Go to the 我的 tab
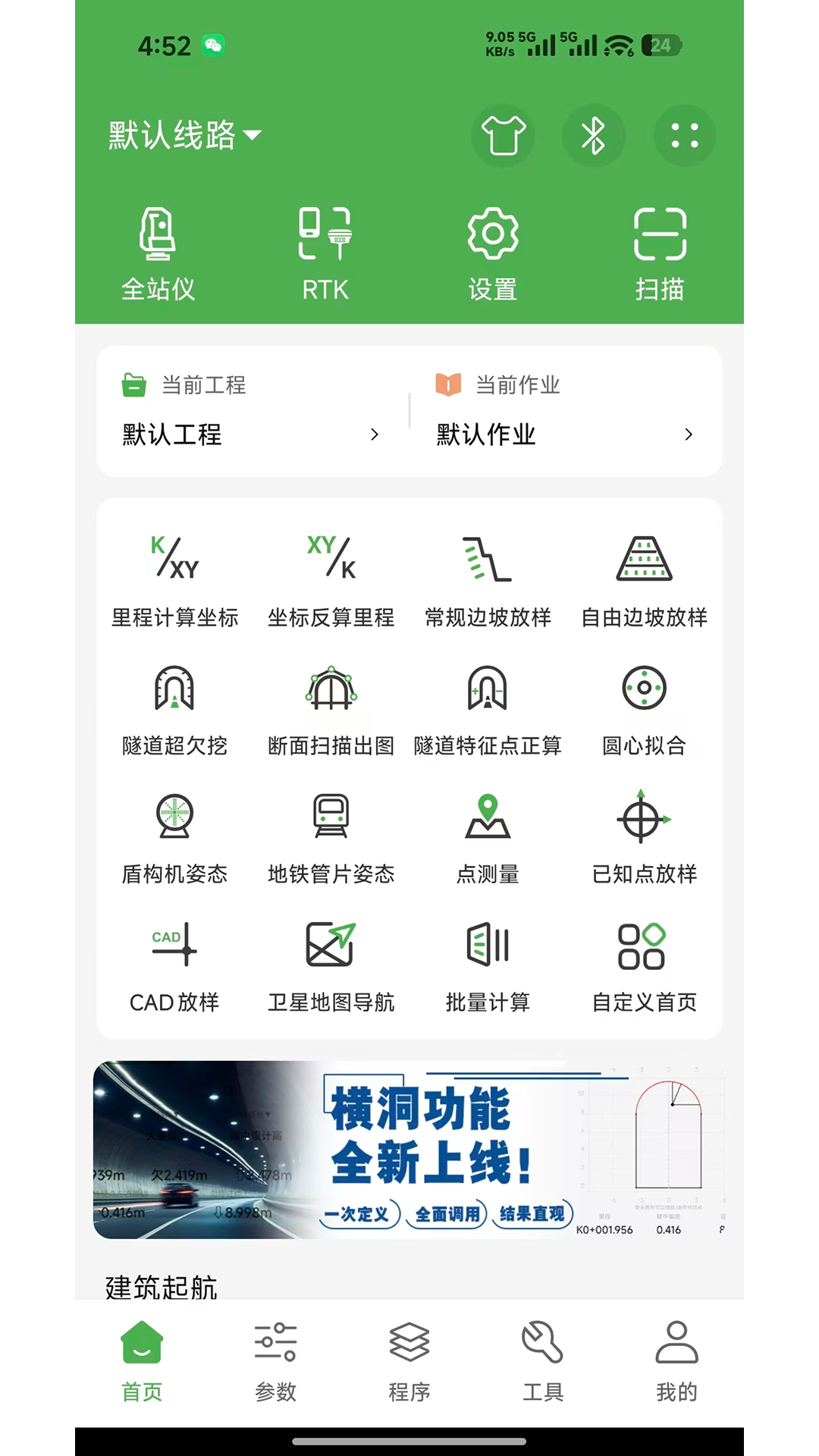819x1456 pixels. [676, 1362]
